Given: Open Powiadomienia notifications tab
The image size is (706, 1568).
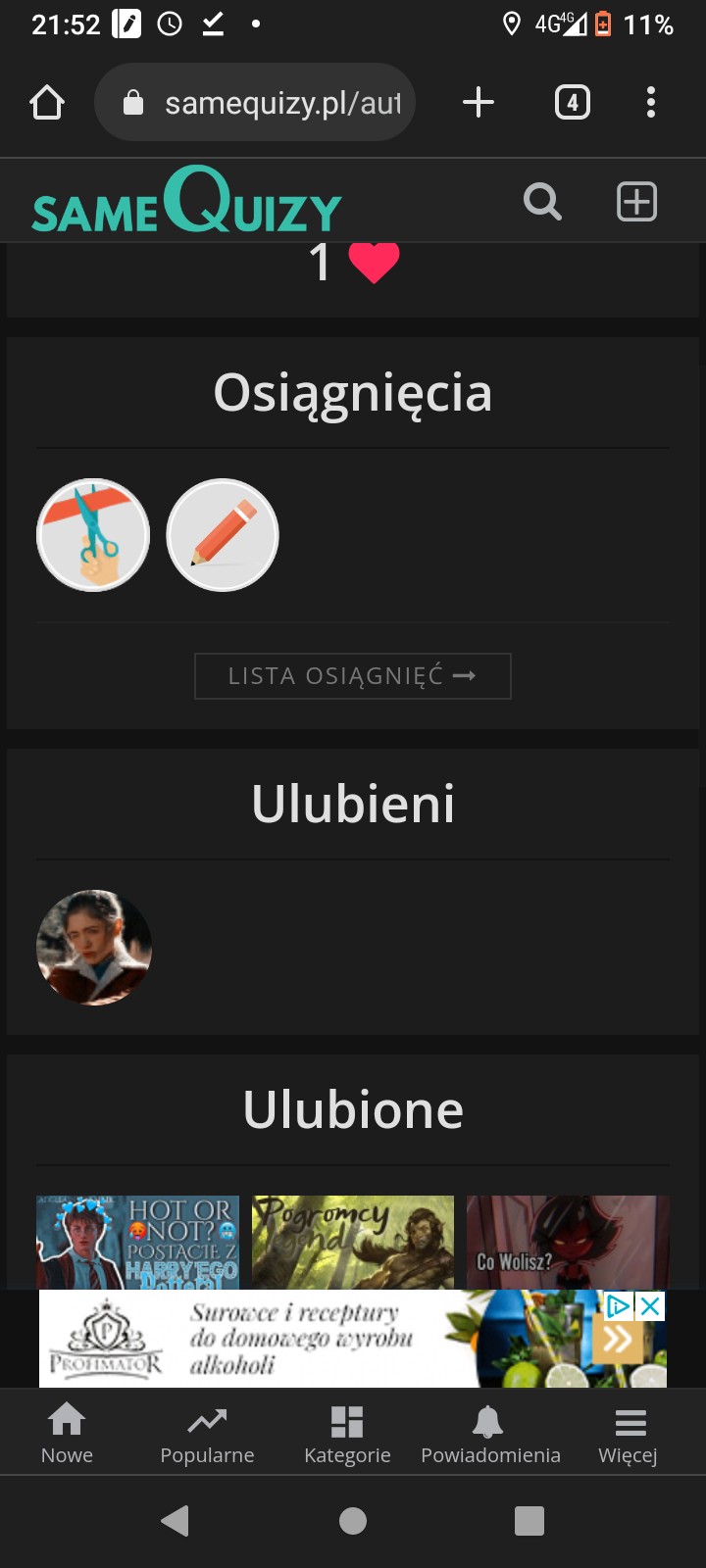Looking at the screenshot, I should coord(489,1433).
